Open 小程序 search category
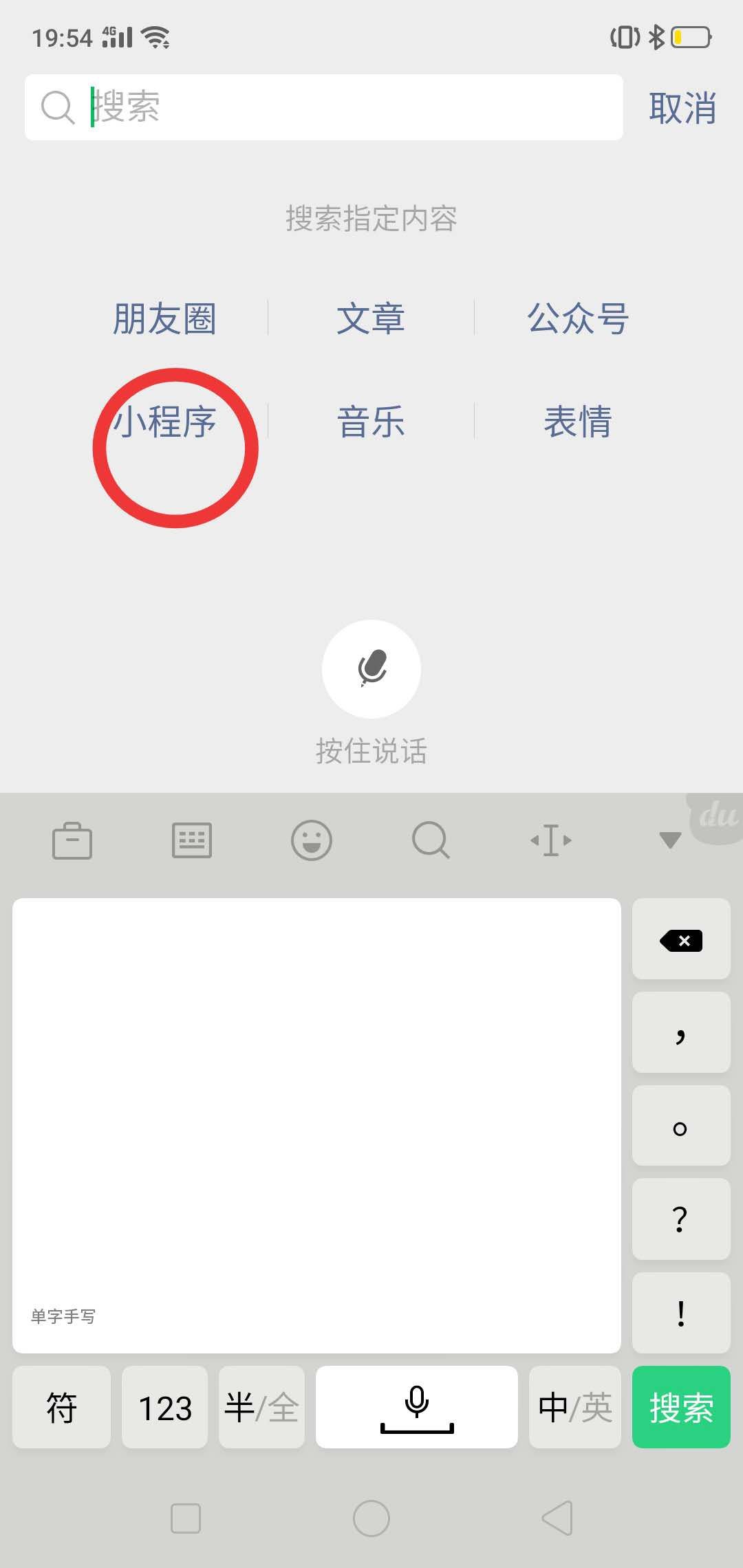 [x=164, y=422]
